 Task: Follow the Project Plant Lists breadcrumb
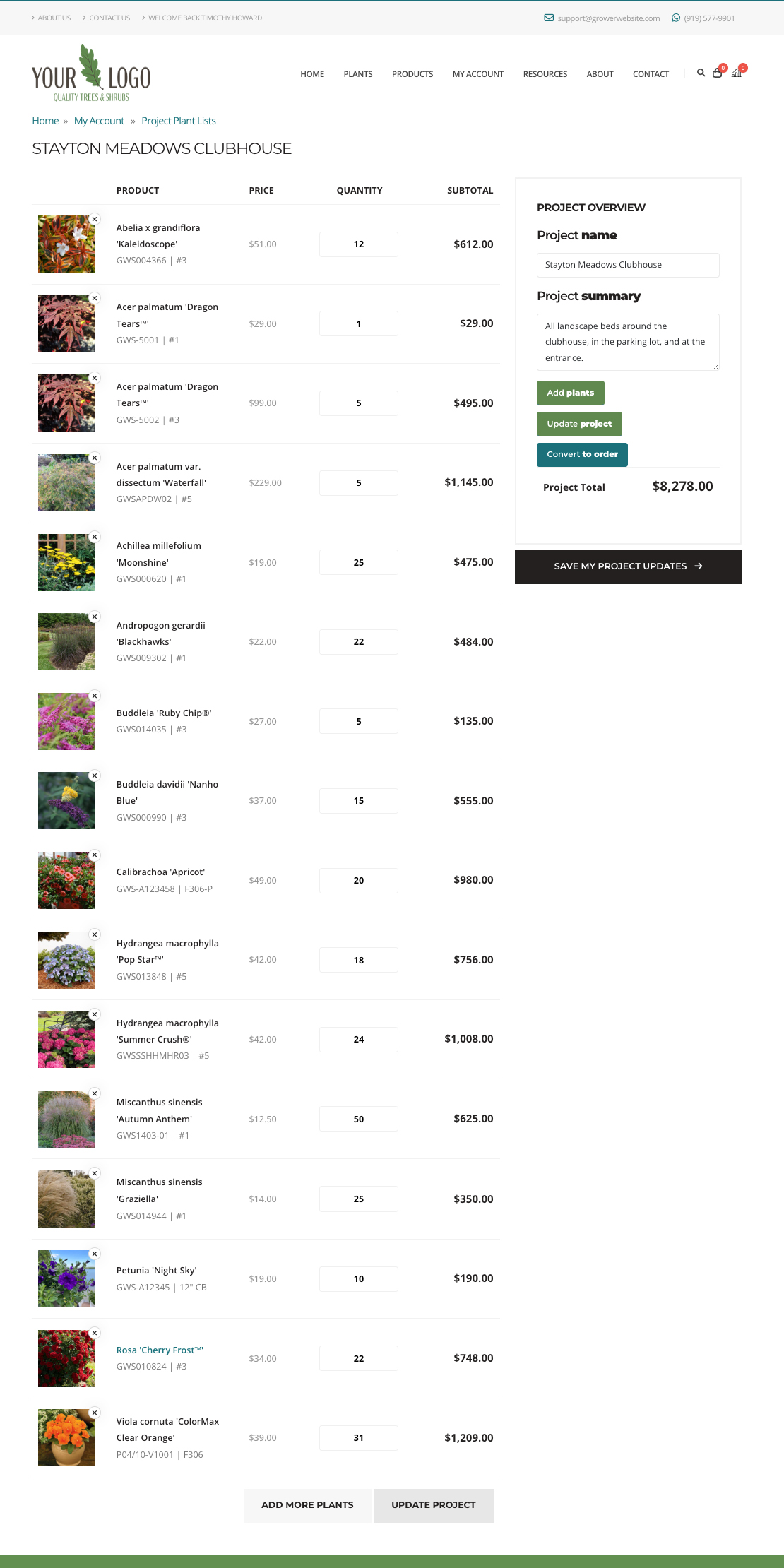[x=178, y=121]
